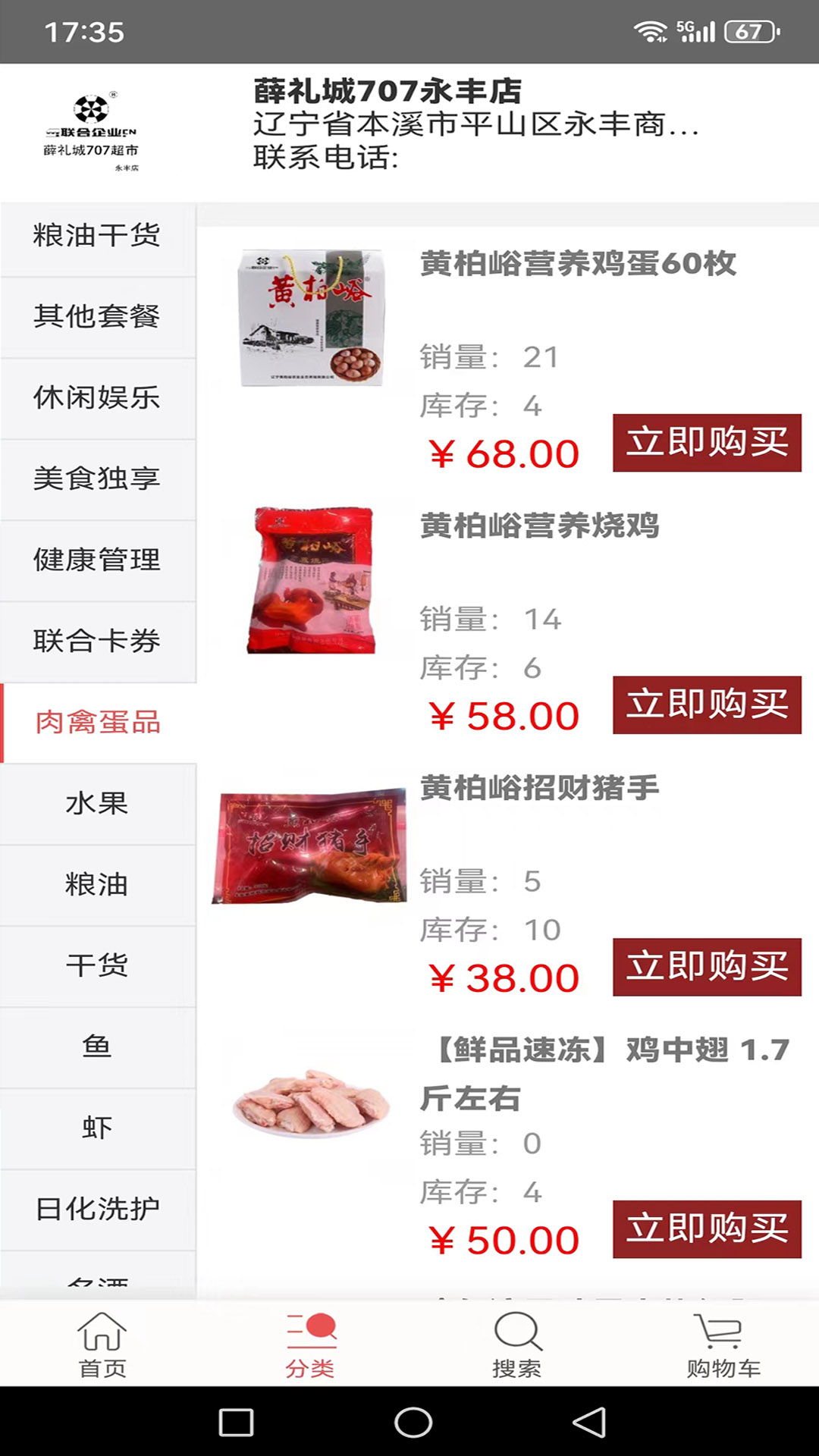Select the 休闲娱乐 category

pyautogui.click(x=99, y=397)
